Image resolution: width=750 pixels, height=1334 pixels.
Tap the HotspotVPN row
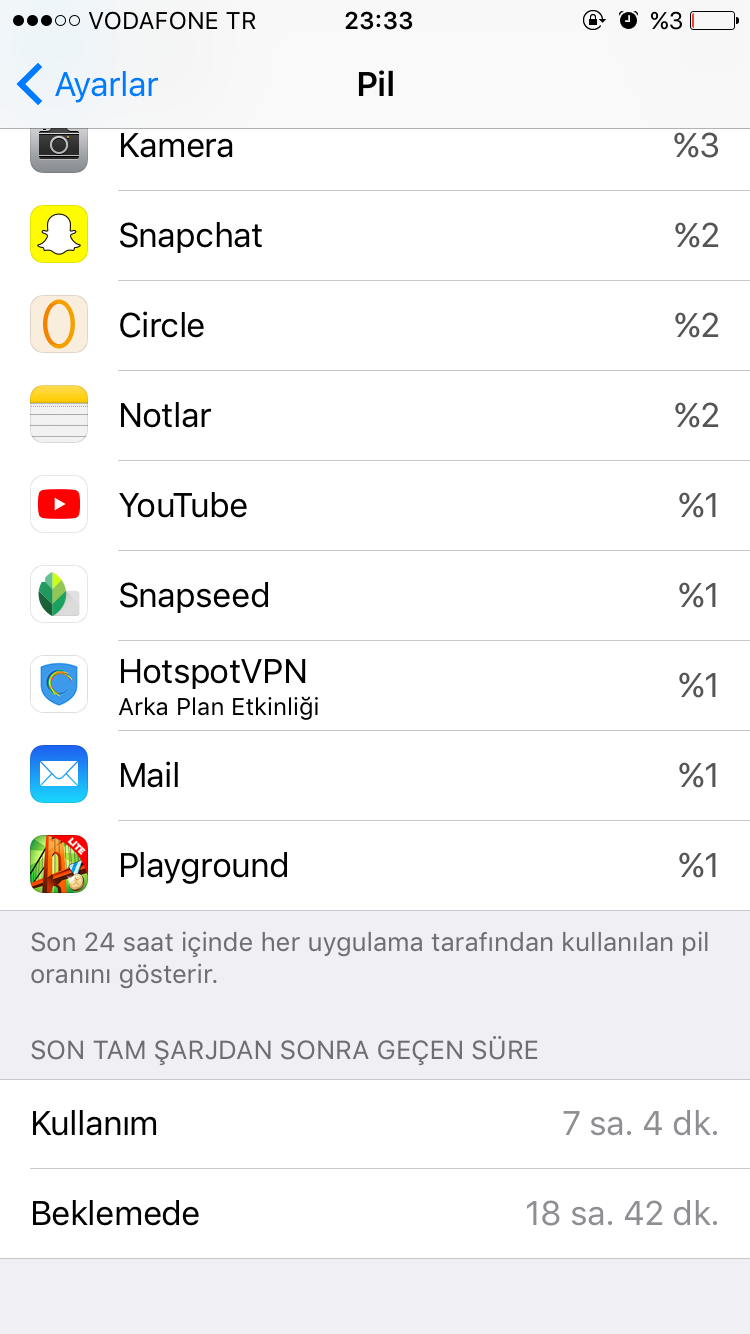pyautogui.click(x=375, y=686)
